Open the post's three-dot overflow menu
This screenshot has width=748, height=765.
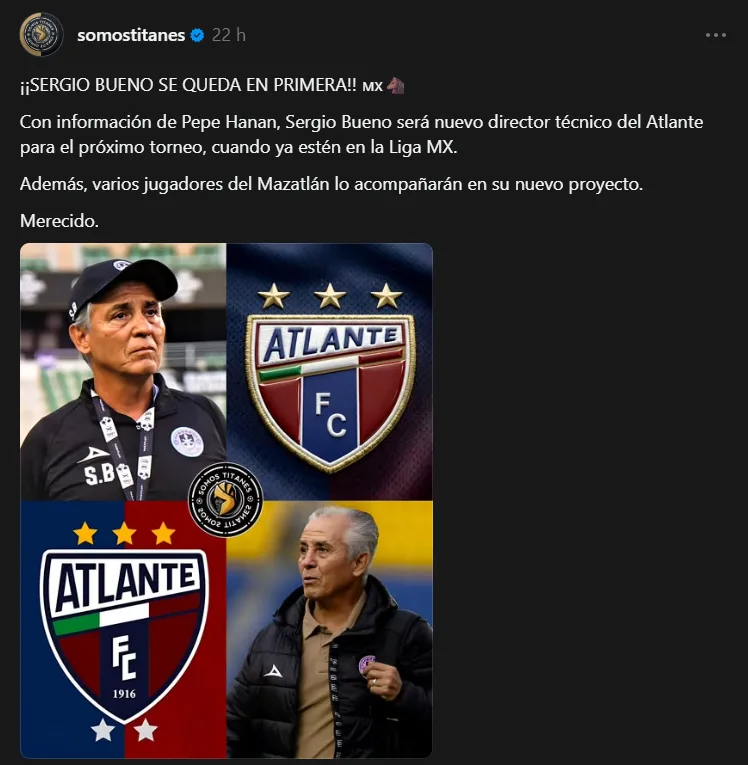715,35
